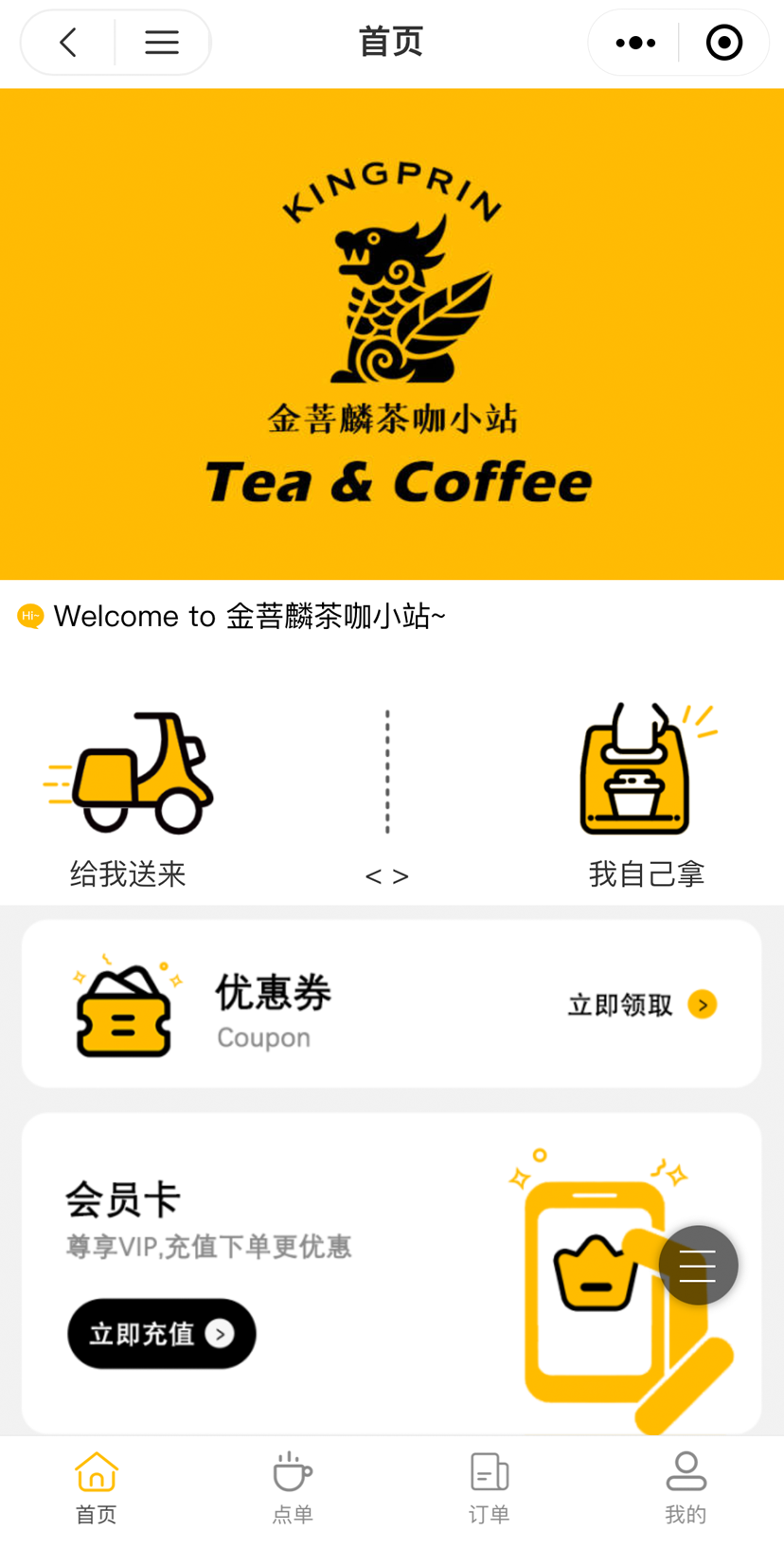
Task: Open the header list menu
Action: pyautogui.click(x=162, y=43)
